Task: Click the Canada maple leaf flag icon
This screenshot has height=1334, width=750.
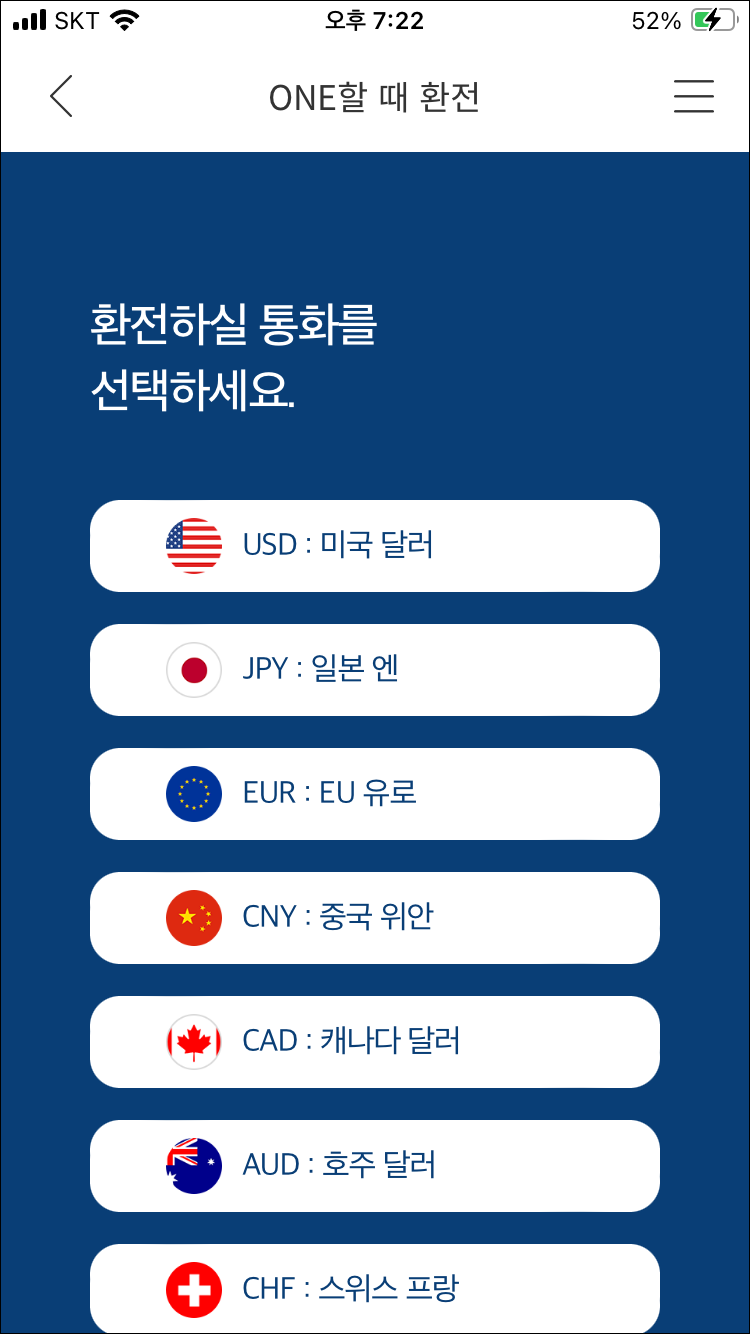Action: coord(193,1042)
